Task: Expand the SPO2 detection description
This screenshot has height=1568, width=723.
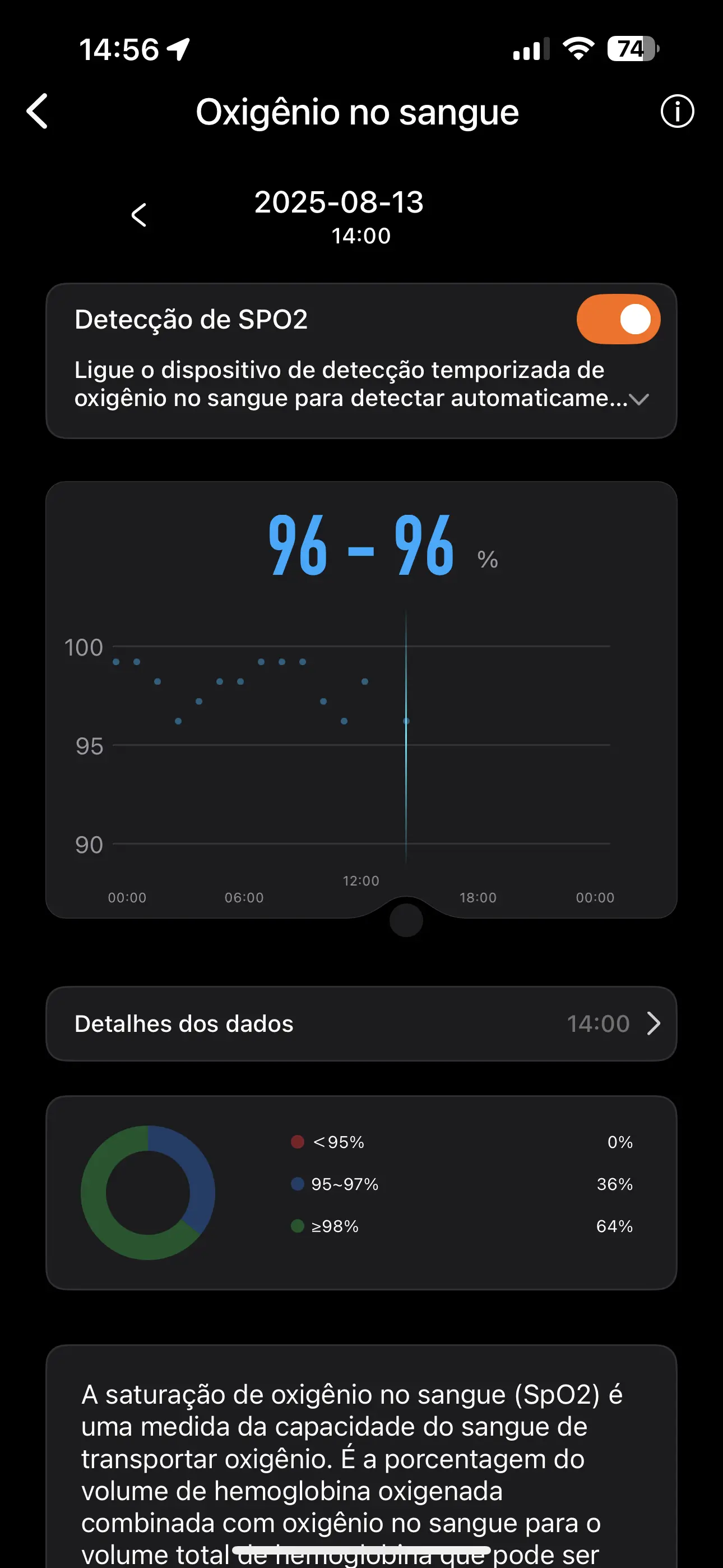Action: point(639,399)
